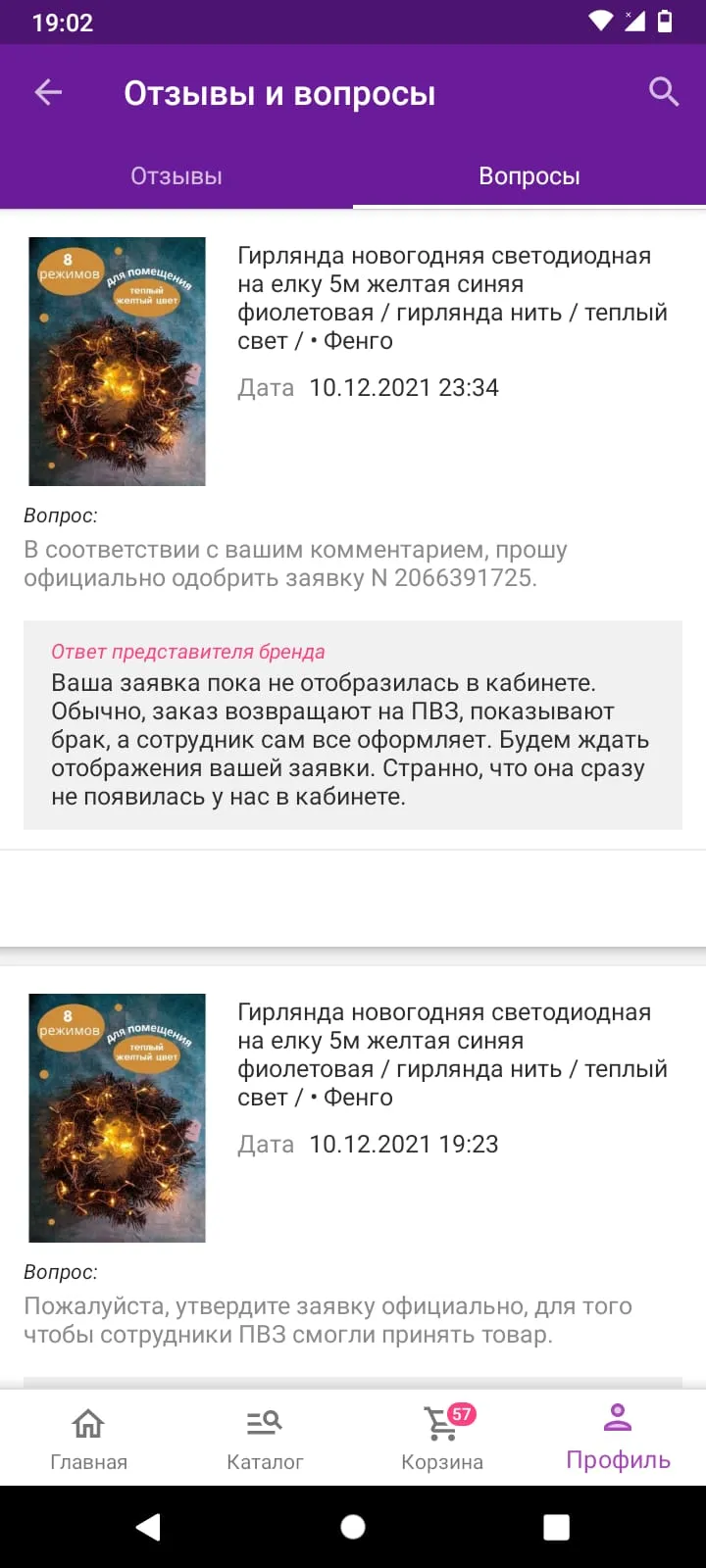Open Корзина with 57 items
706x1568 pixels.
point(442,1438)
